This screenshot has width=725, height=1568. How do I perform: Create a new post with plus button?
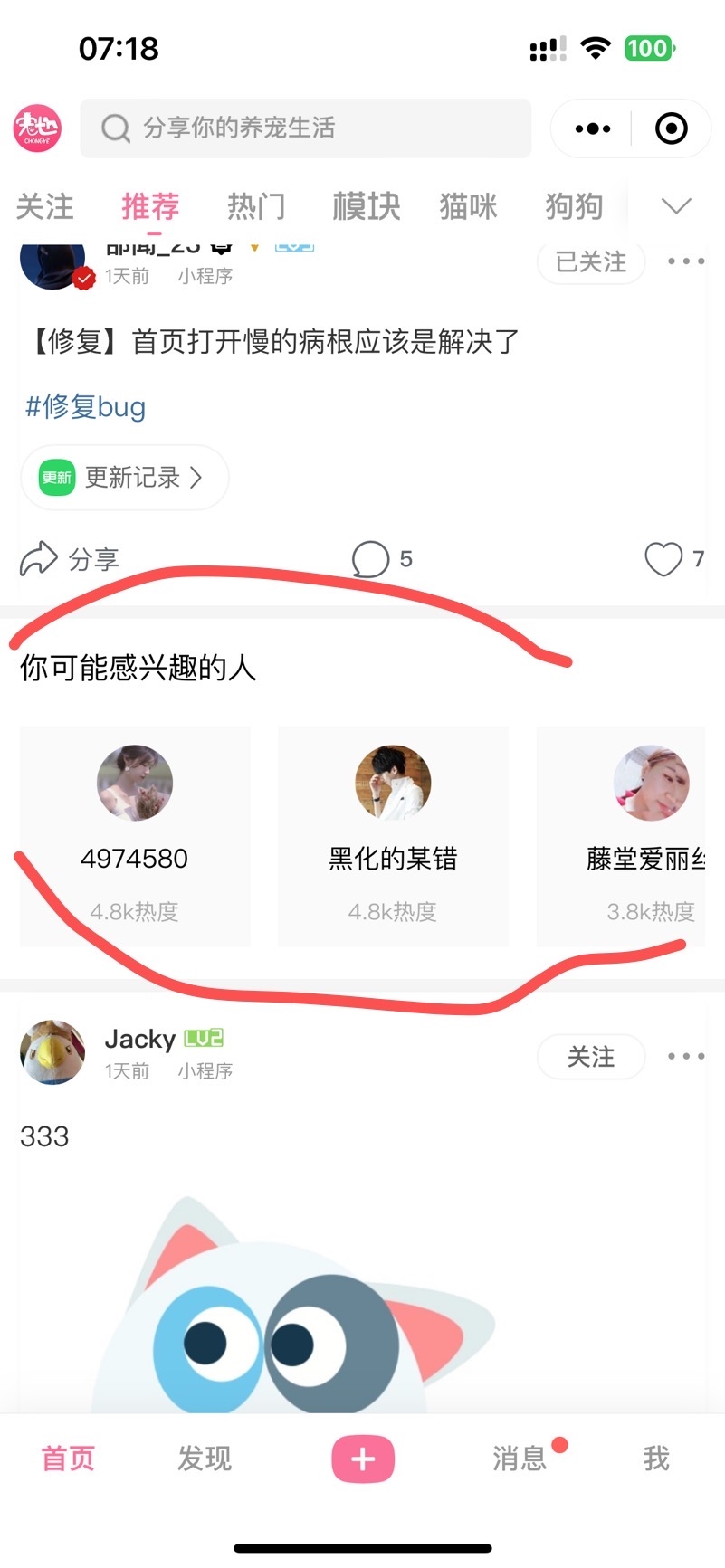(363, 1459)
